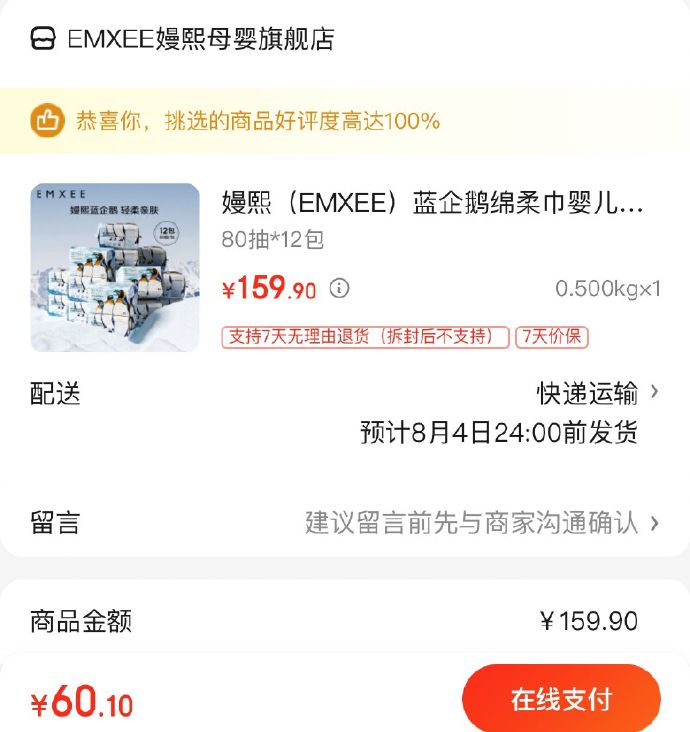The height and width of the screenshot is (732, 690).
Task: Open the 蓝企鹅绵柔巾 product thumbnail
Action: 115,267
